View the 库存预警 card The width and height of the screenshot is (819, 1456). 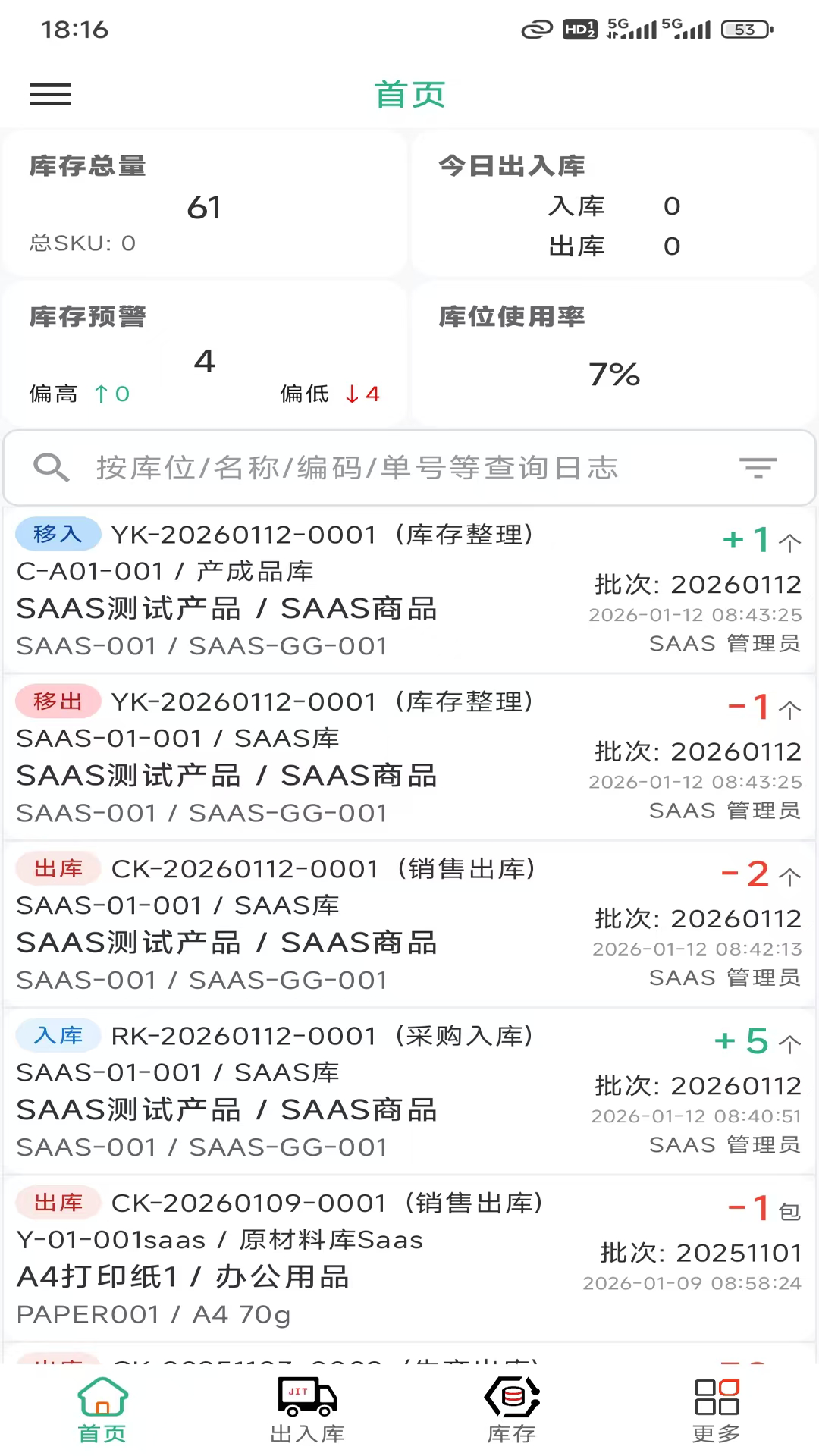pos(205,353)
